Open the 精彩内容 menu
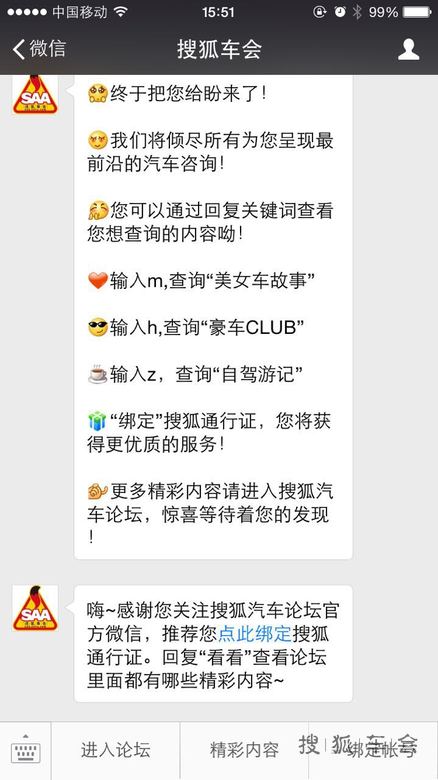This screenshot has width=438, height=780. point(244,751)
